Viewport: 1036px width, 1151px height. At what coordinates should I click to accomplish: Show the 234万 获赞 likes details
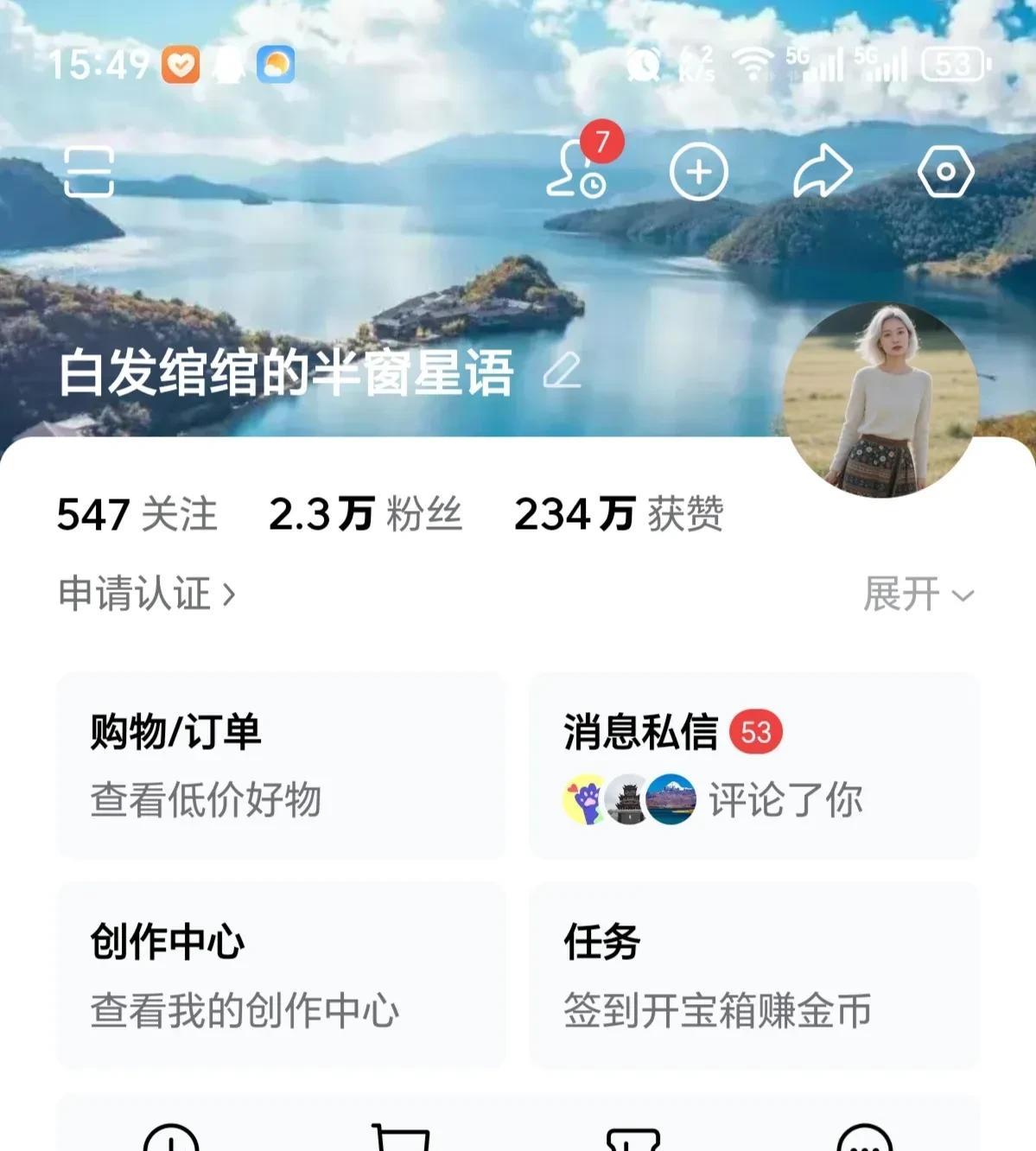pyautogui.click(x=619, y=514)
